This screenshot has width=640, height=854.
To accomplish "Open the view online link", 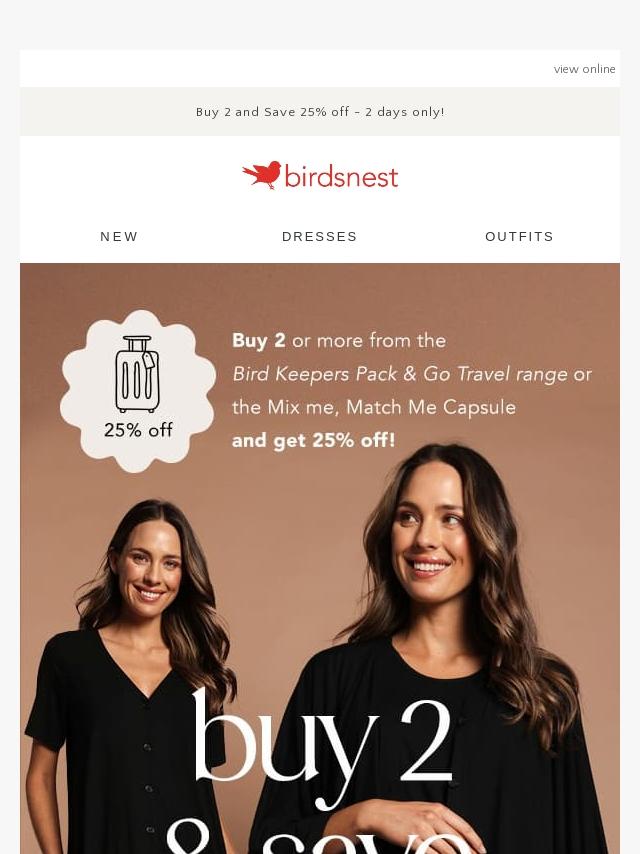I will tap(584, 69).
